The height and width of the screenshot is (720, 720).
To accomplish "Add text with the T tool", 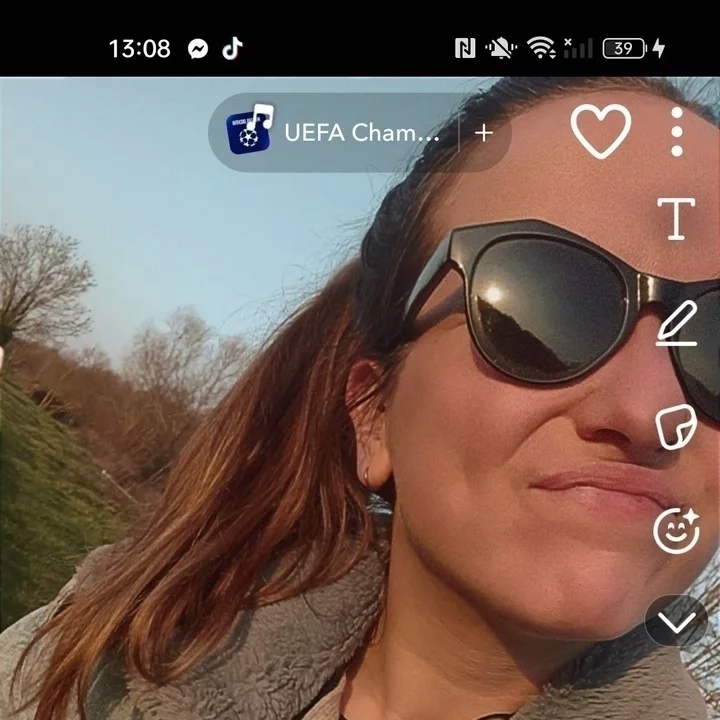I will tap(677, 219).
